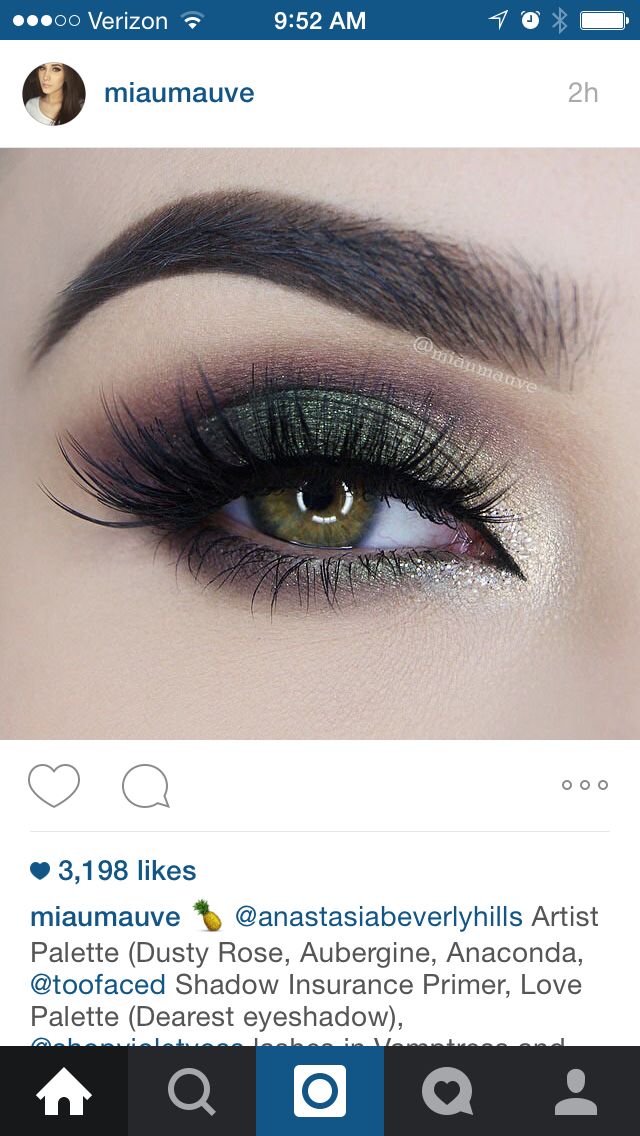640x1136 pixels.
Task: Switch to the Activity tab
Action: click(x=448, y=1091)
